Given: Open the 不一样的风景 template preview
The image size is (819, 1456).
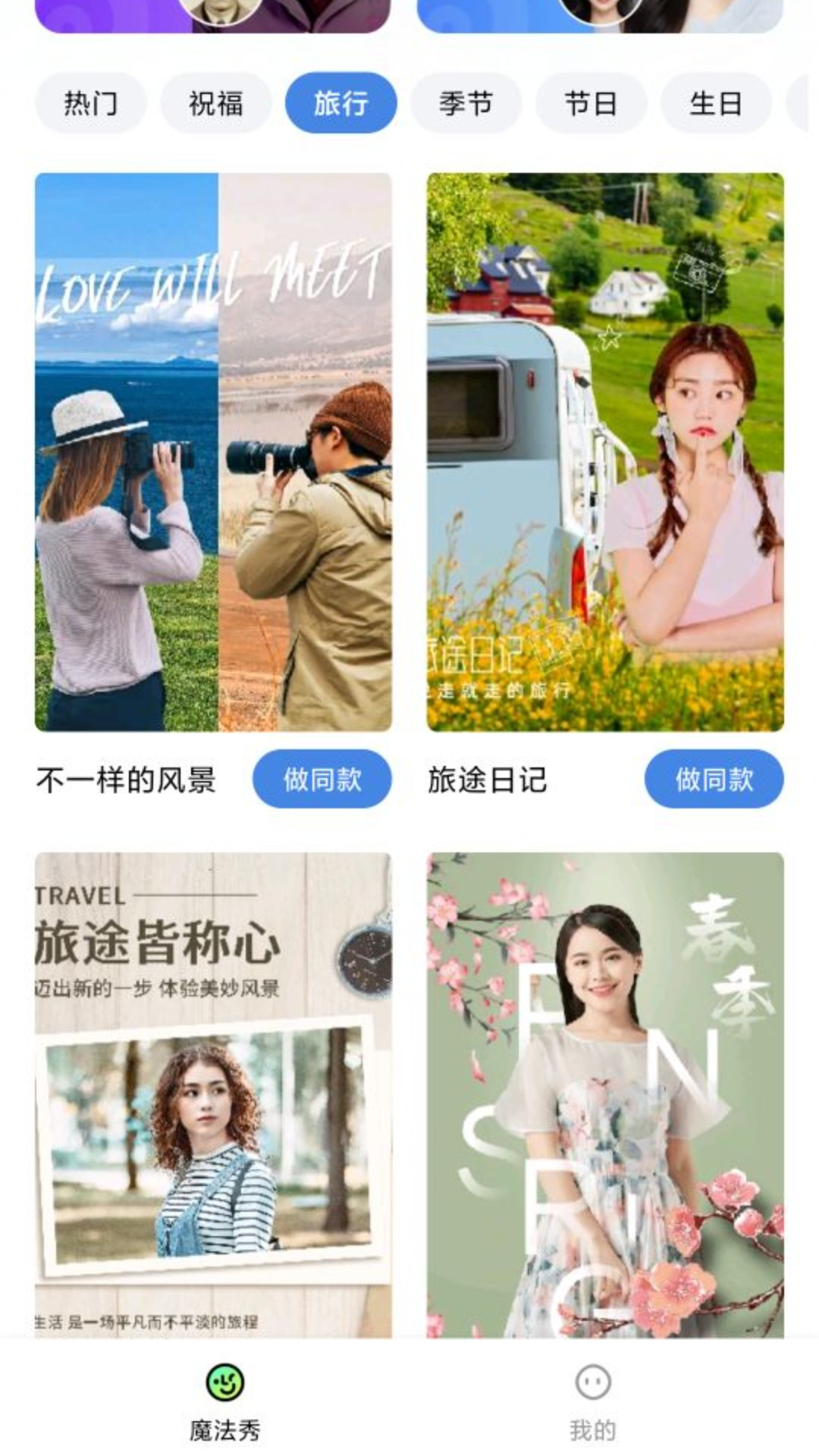Looking at the screenshot, I should pyautogui.click(x=213, y=452).
